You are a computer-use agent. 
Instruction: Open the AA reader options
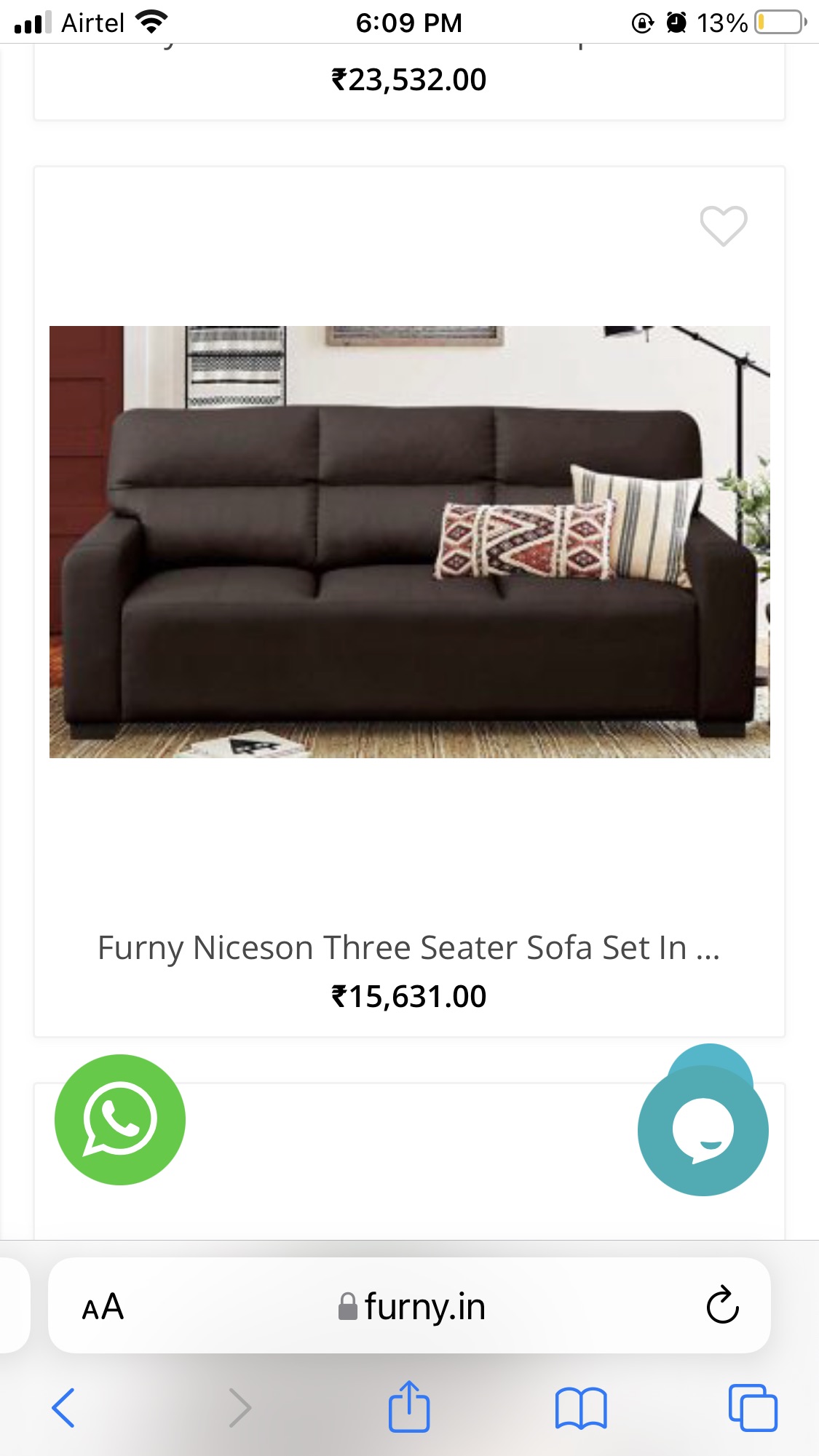click(103, 1307)
